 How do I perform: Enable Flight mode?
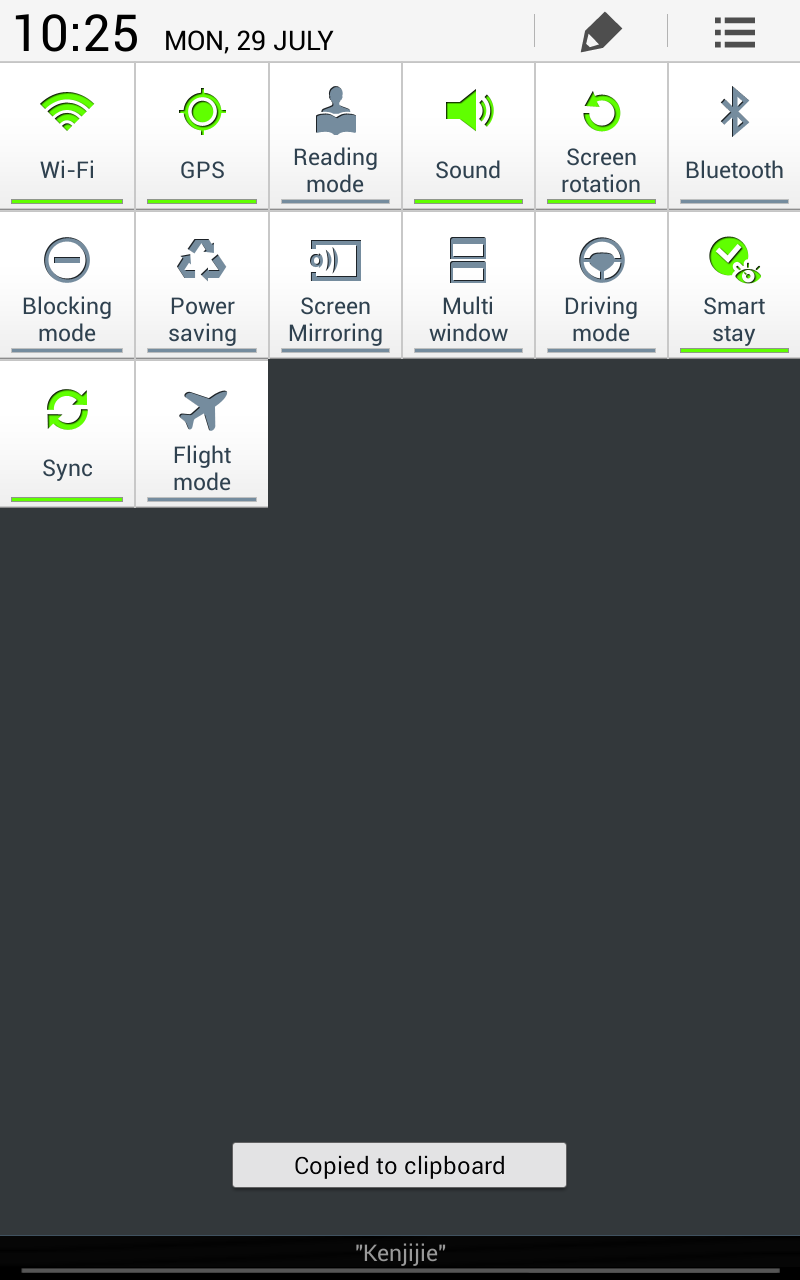tap(202, 433)
